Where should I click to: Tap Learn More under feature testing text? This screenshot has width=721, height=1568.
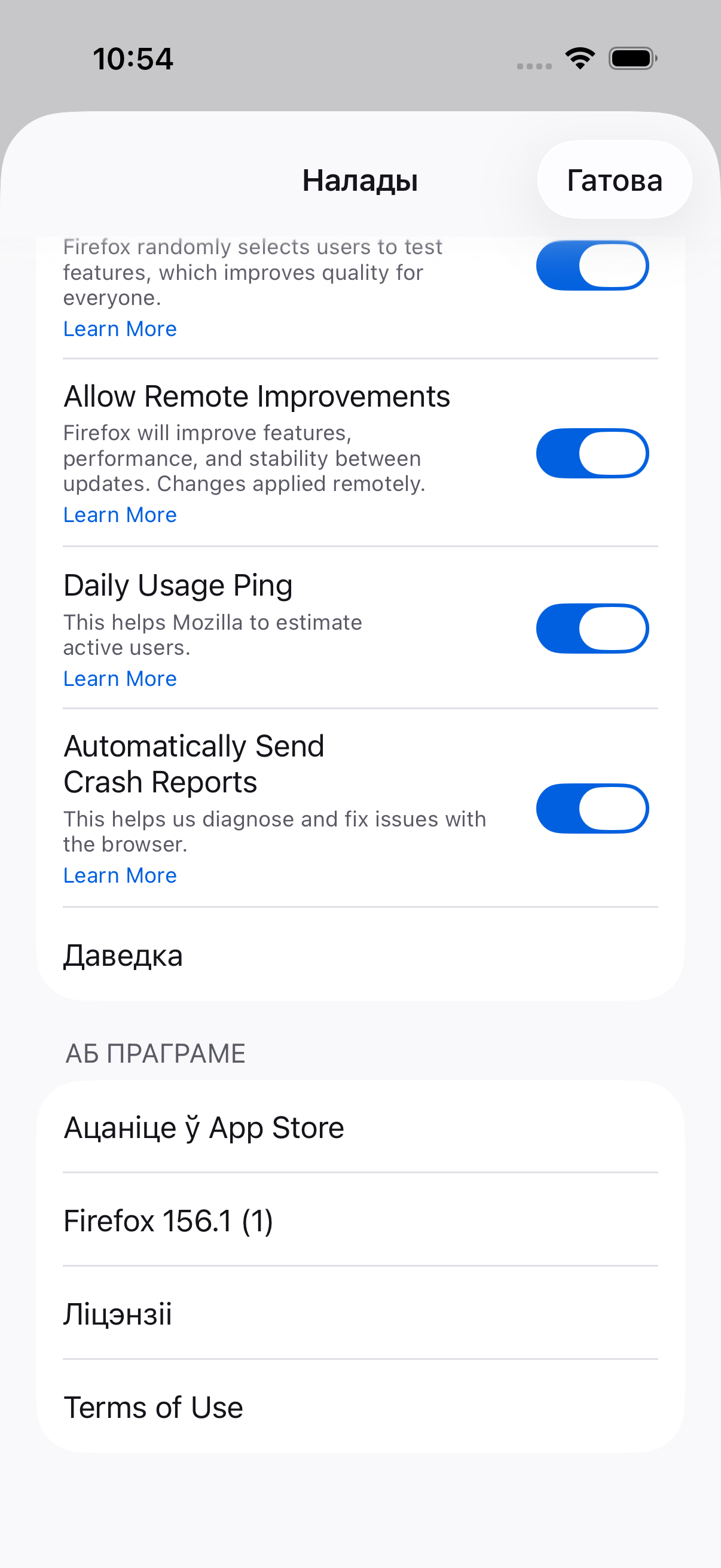click(120, 329)
